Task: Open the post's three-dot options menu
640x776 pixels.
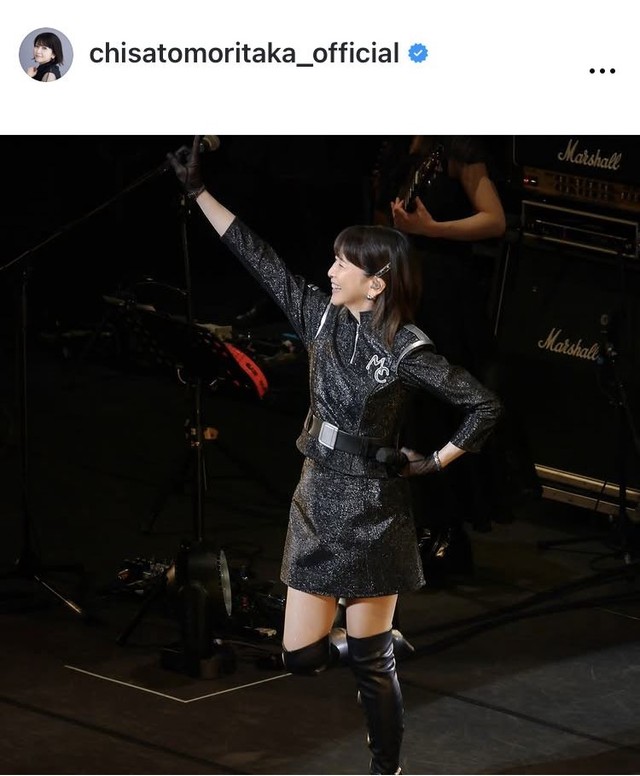Action: (602, 71)
